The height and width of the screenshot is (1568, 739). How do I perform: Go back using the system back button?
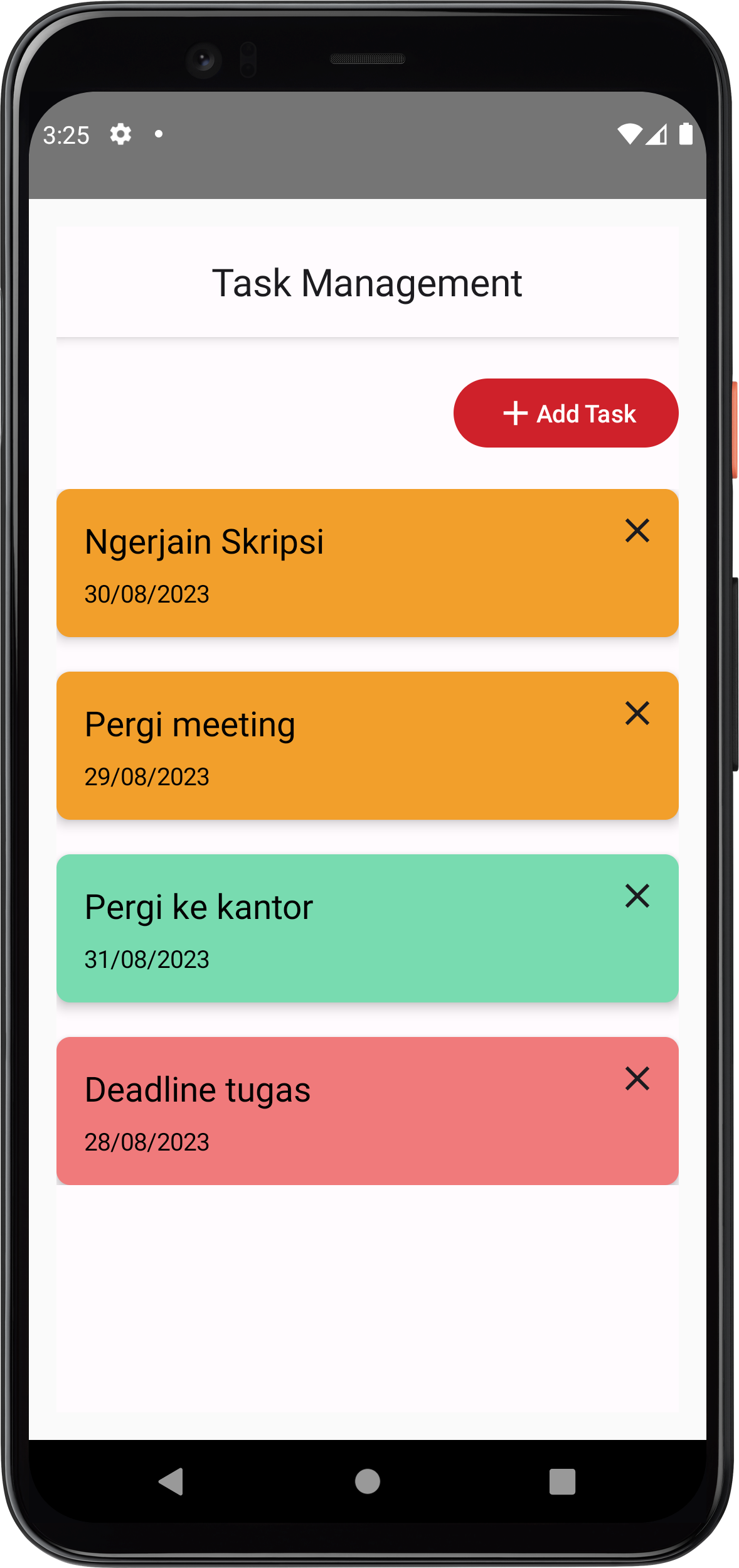coord(171,1481)
